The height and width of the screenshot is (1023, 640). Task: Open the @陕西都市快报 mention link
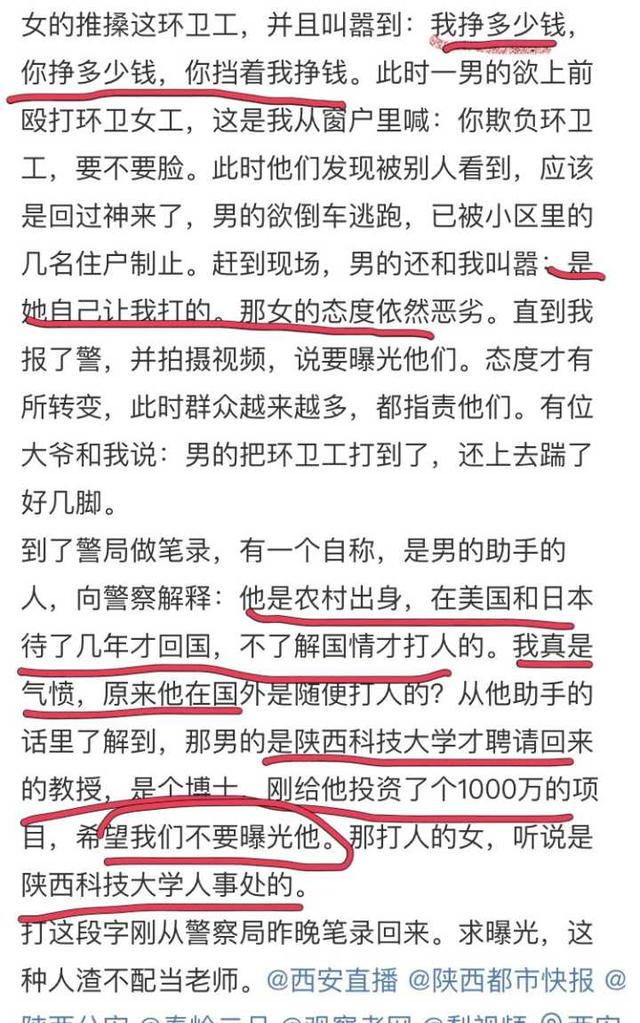tap(501, 977)
